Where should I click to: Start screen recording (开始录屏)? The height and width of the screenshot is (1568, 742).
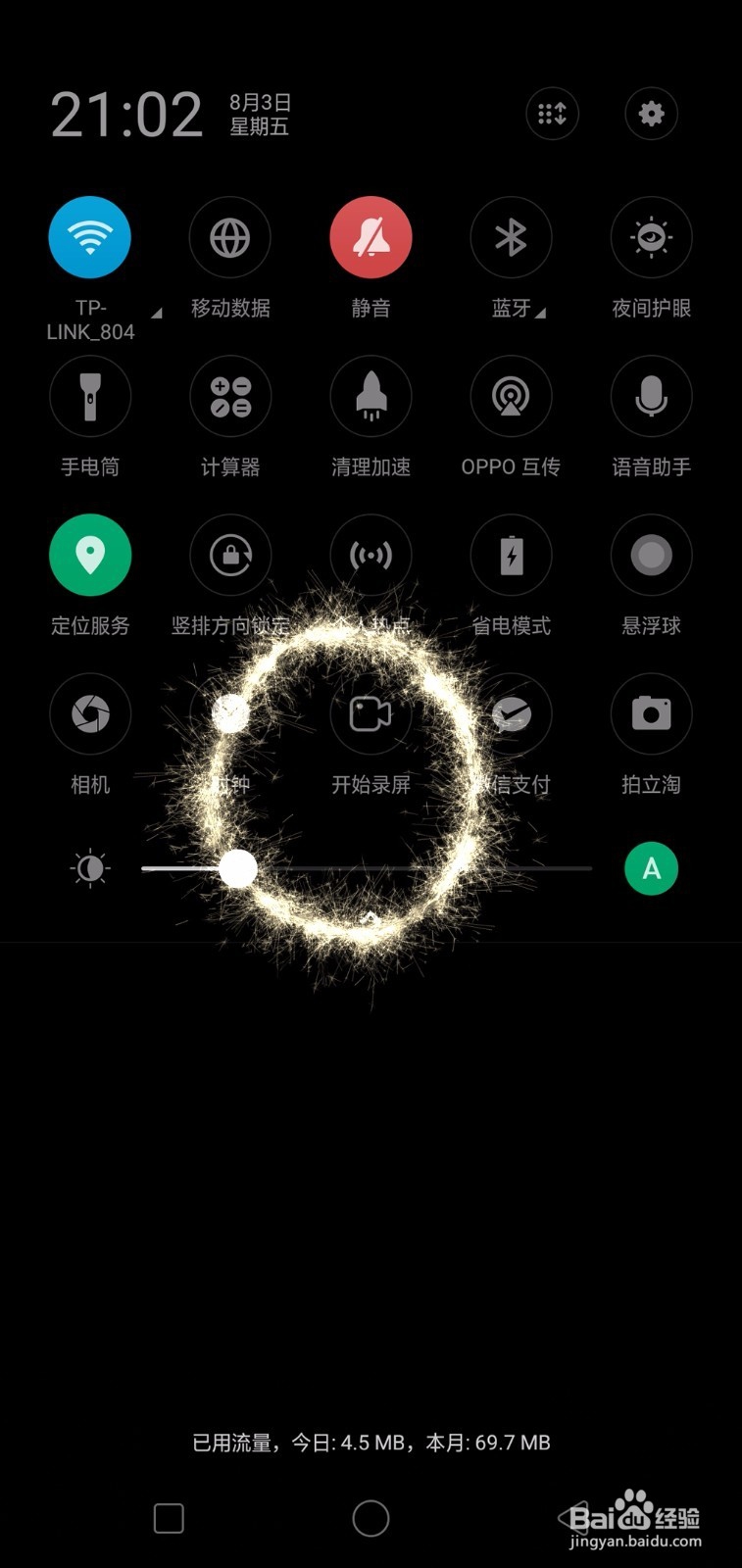pos(370,714)
